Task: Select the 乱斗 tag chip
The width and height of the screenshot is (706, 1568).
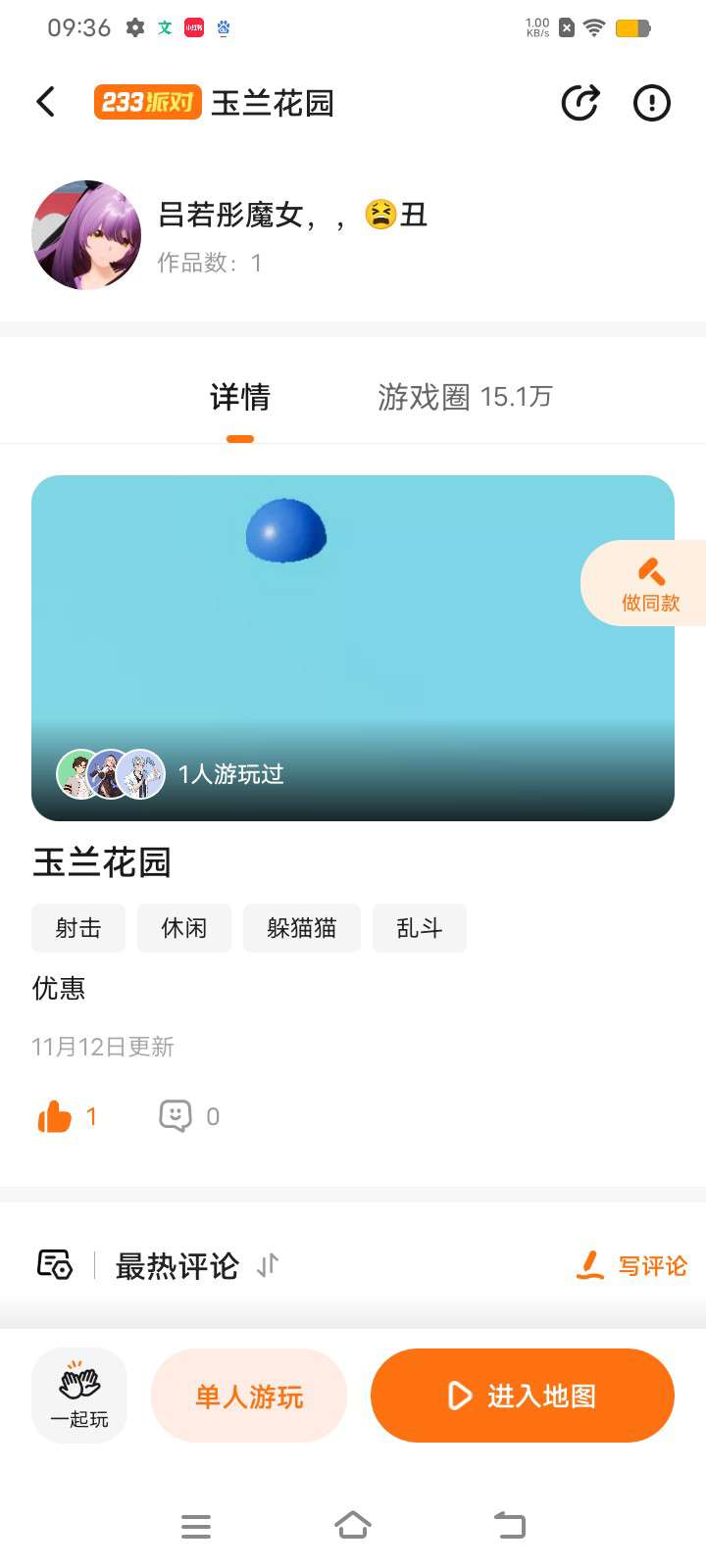Action: click(420, 928)
